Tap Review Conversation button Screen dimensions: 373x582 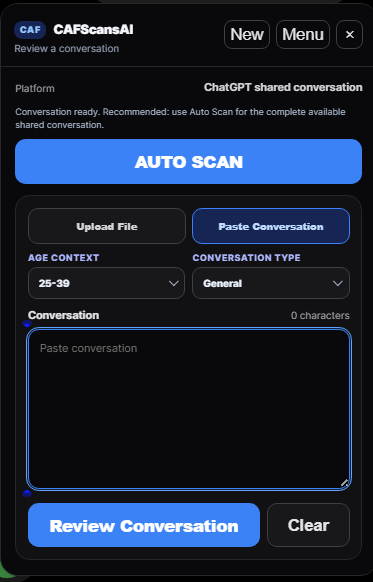144,525
